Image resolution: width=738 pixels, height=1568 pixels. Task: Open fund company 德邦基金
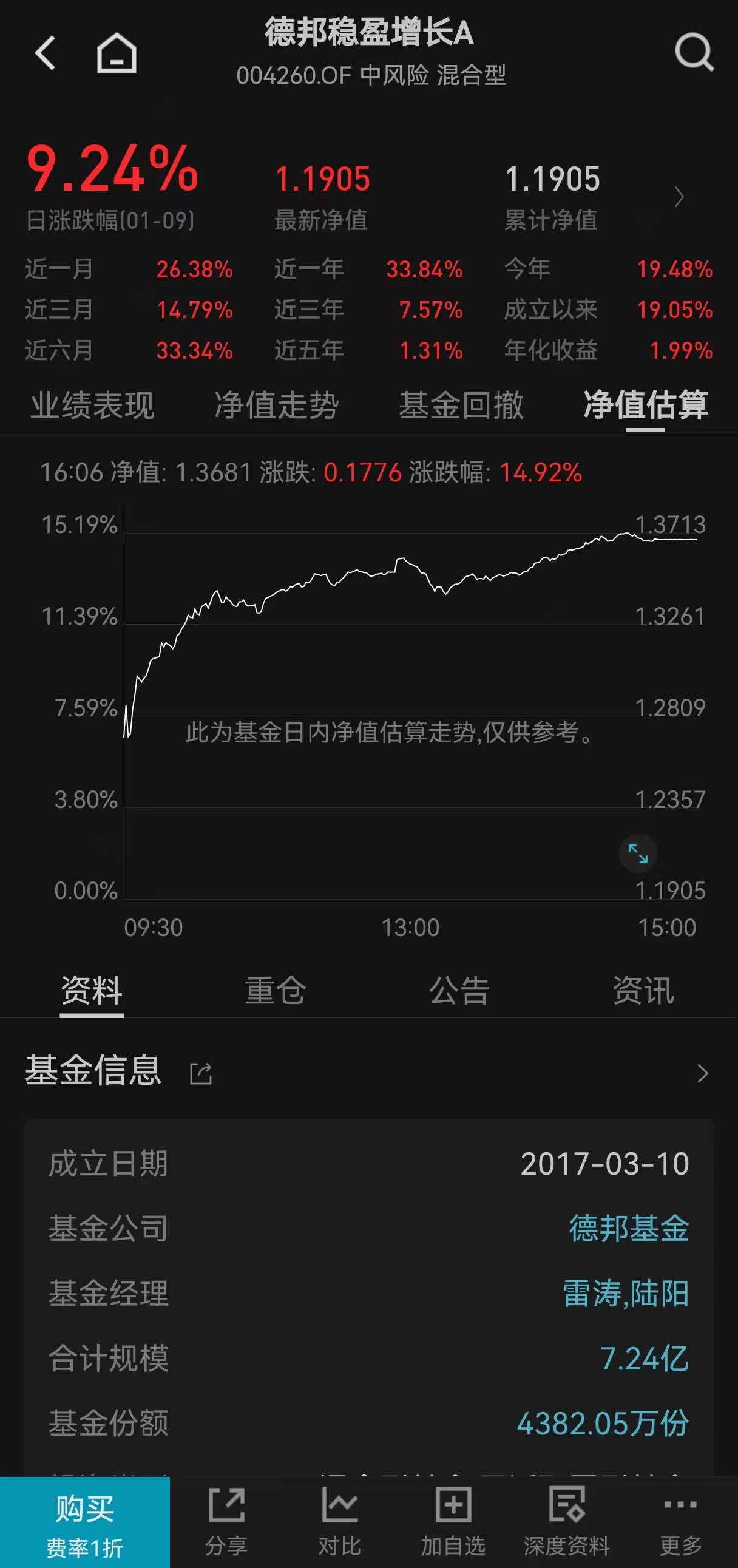(x=629, y=1228)
